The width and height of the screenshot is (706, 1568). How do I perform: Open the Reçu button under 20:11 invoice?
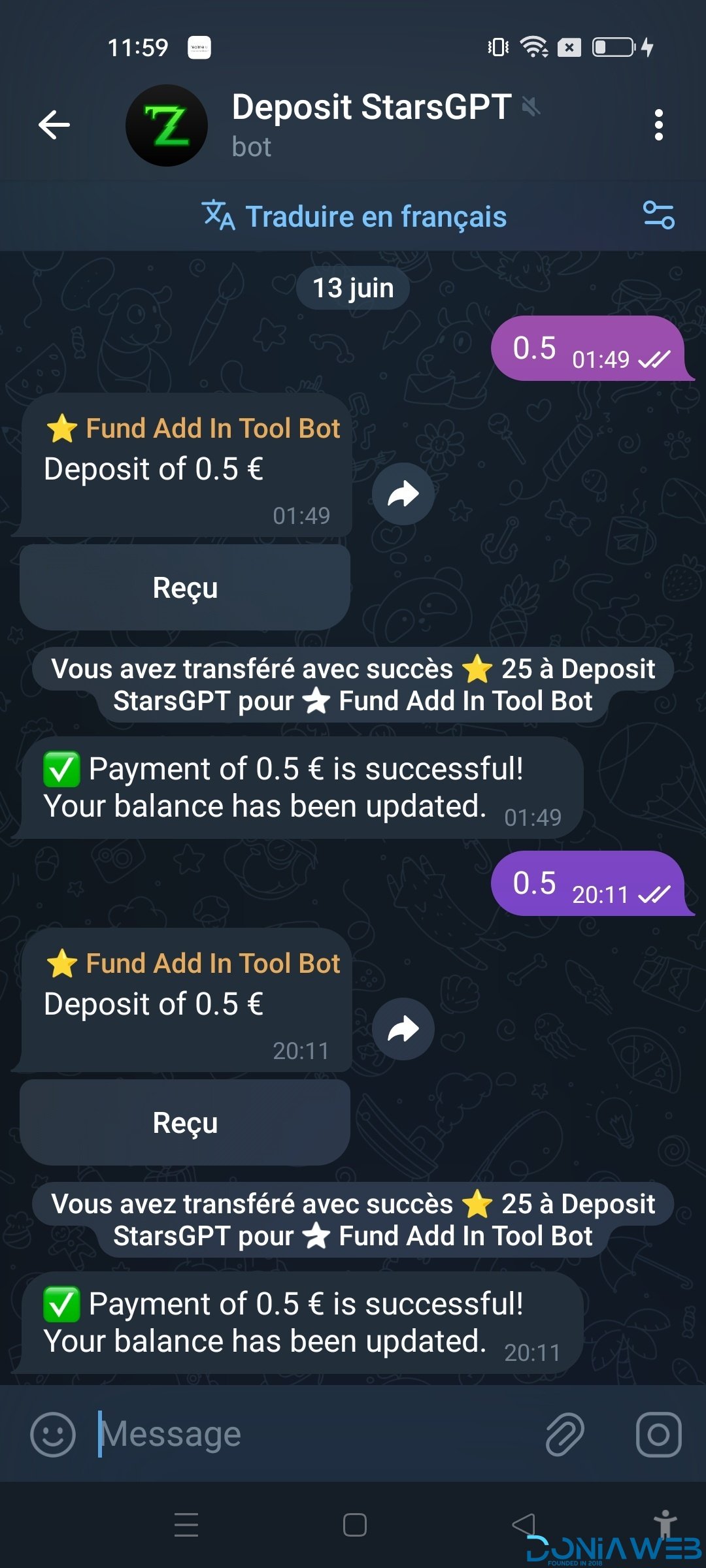[x=185, y=1122]
